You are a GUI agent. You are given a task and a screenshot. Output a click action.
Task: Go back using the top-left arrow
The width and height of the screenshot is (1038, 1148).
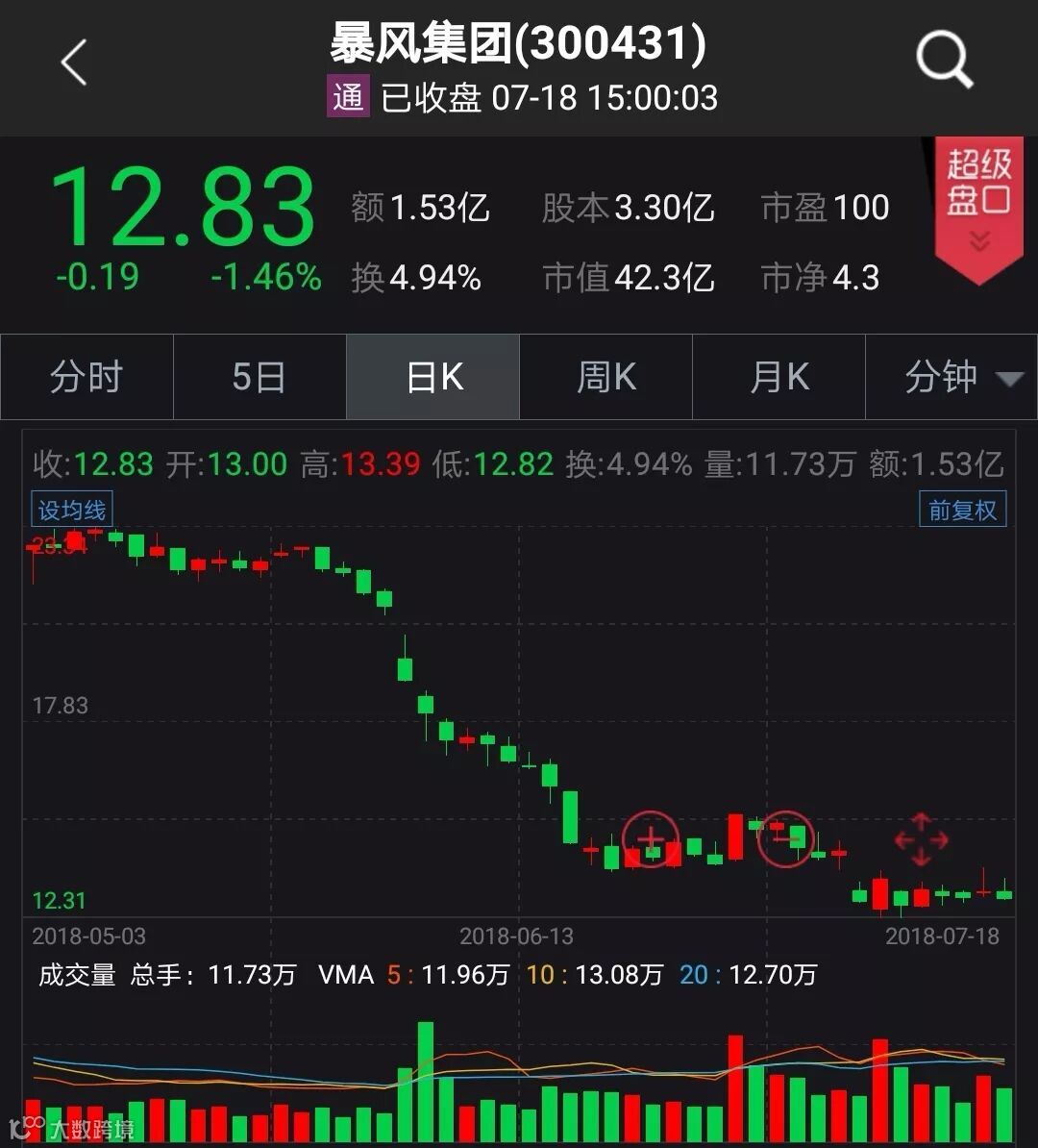click(x=74, y=63)
